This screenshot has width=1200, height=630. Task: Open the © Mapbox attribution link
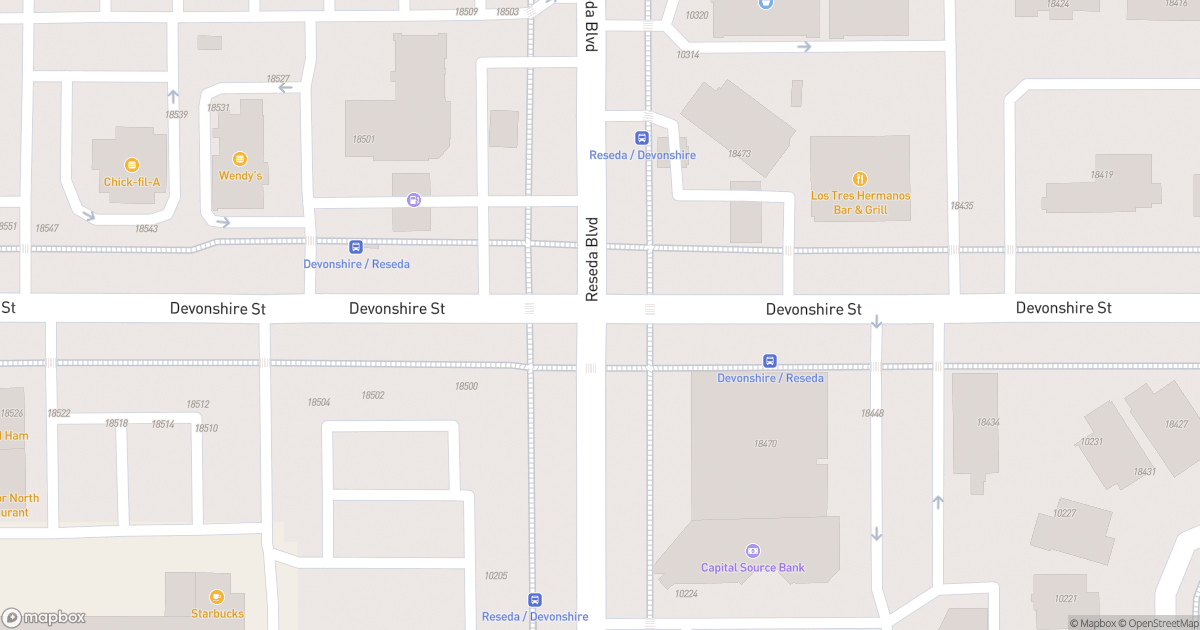(x=1094, y=623)
